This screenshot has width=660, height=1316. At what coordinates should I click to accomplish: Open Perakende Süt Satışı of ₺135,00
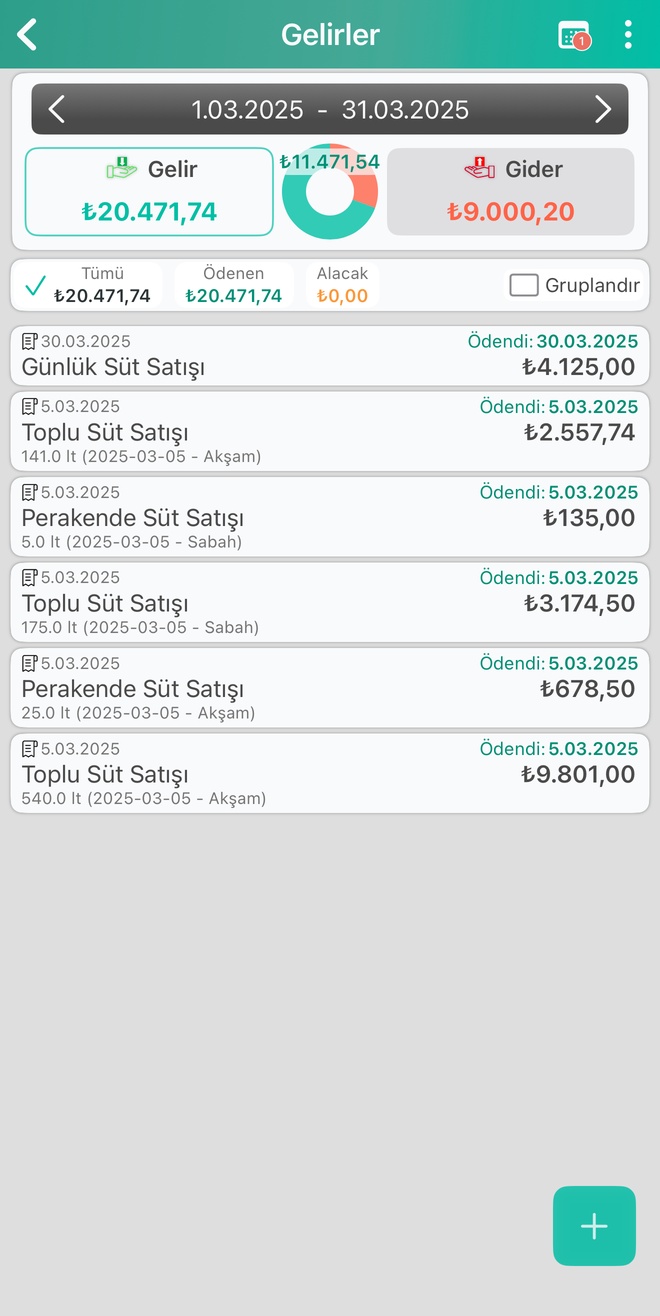(330, 516)
